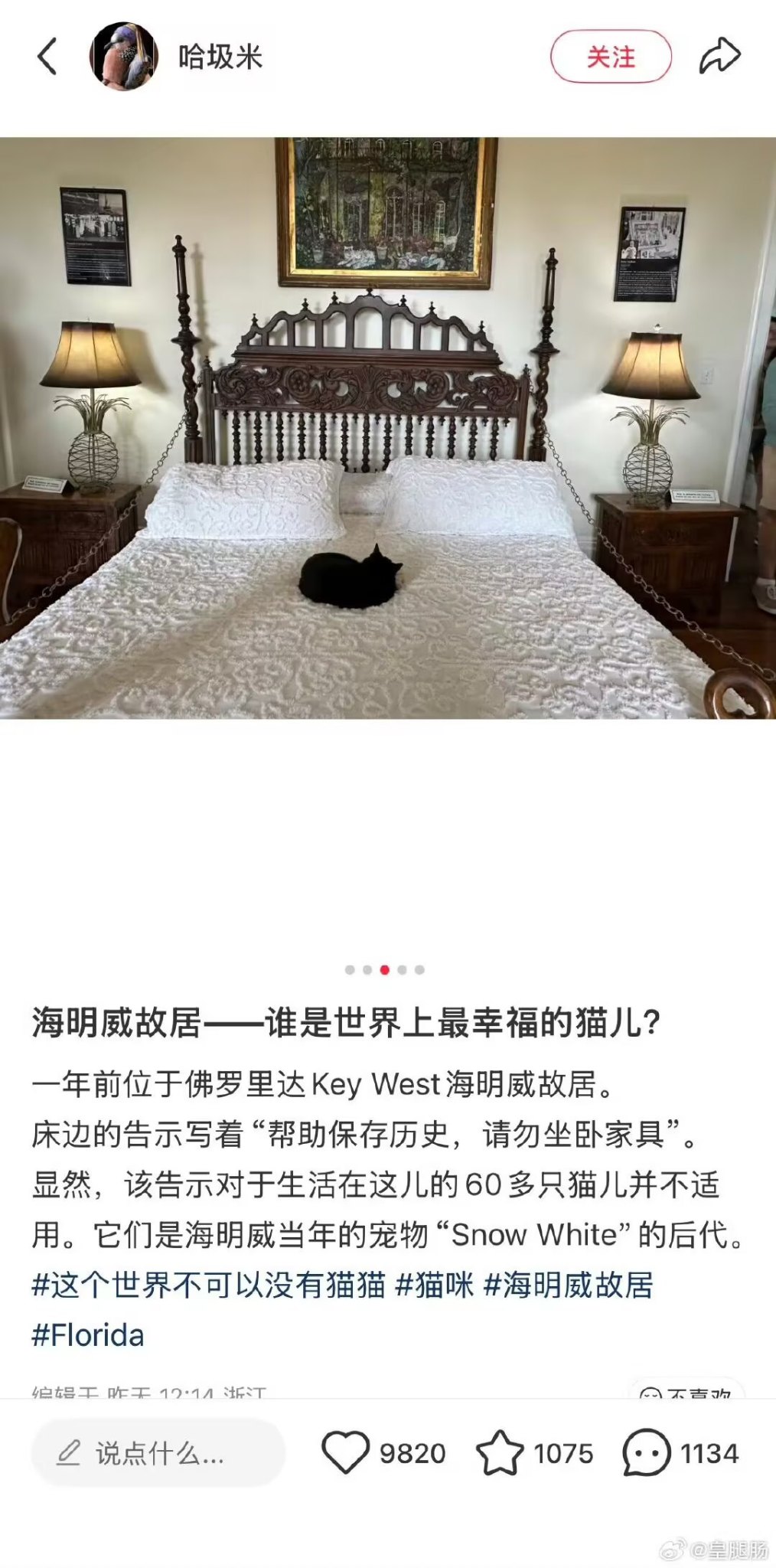Tap the 说点什么 comment field
This screenshot has height=1568, width=776.
point(158,1453)
